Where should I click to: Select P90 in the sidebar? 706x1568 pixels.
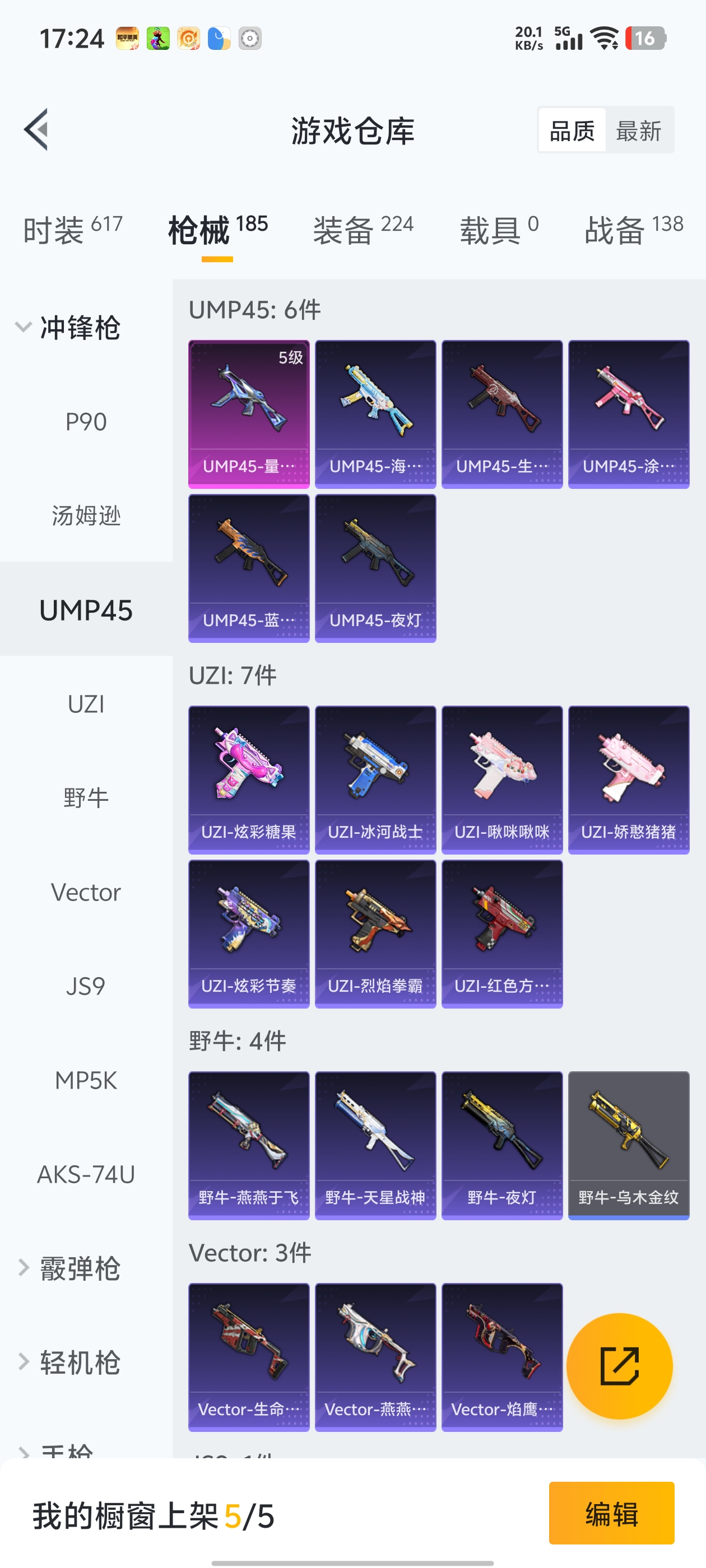(x=86, y=422)
